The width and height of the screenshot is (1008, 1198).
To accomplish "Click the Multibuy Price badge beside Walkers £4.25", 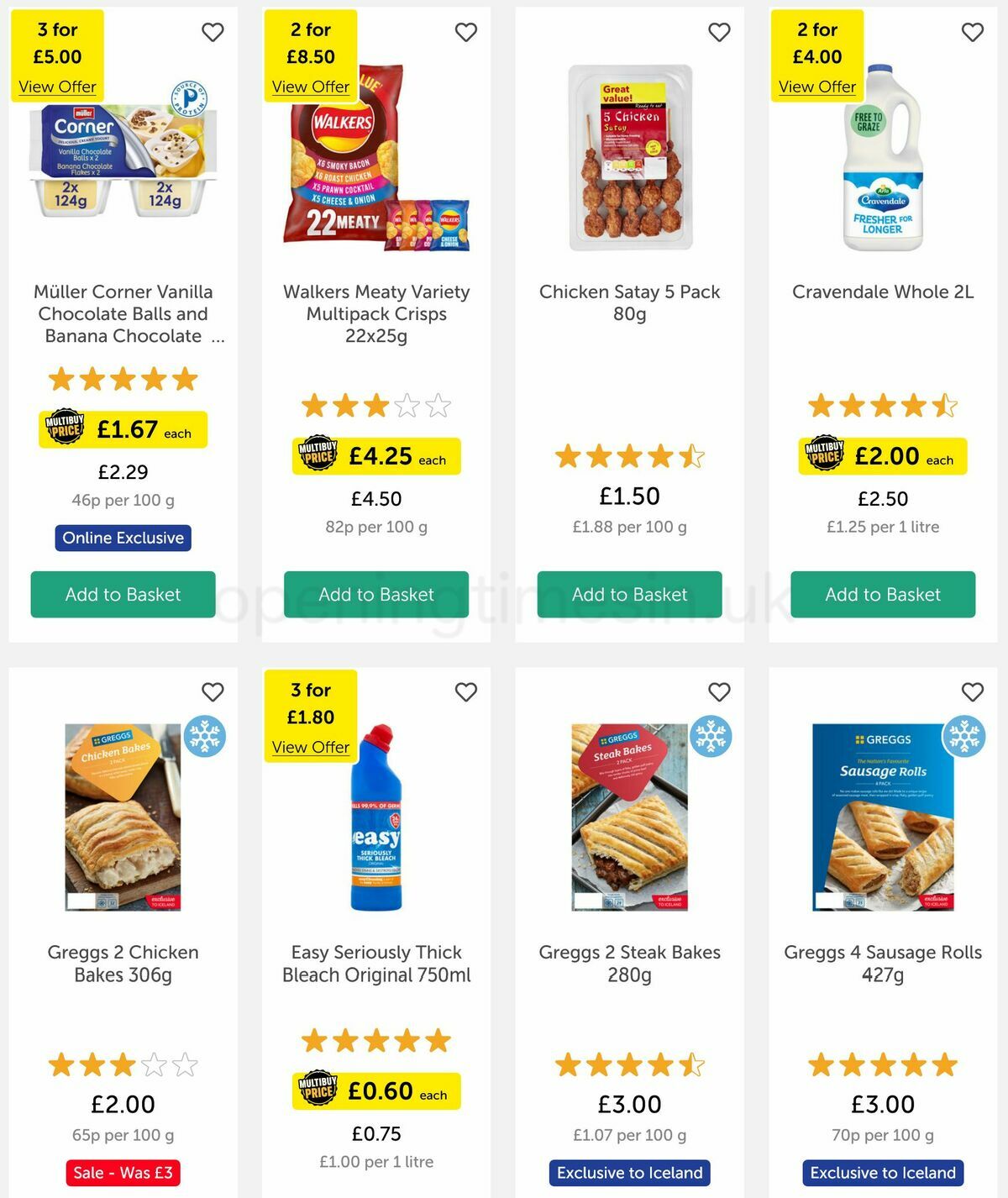I will tap(318, 456).
